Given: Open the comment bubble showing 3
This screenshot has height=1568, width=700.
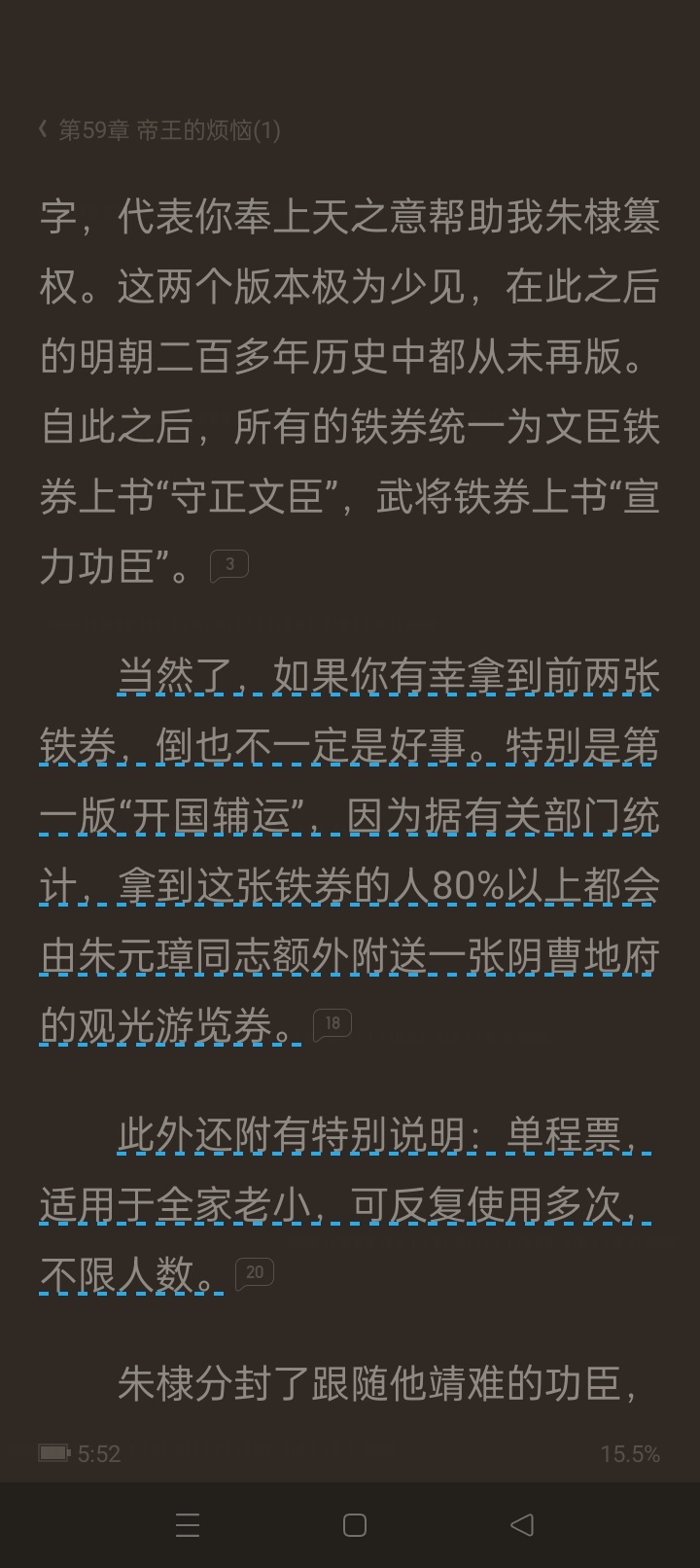Looking at the screenshot, I should [x=229, y=565].
